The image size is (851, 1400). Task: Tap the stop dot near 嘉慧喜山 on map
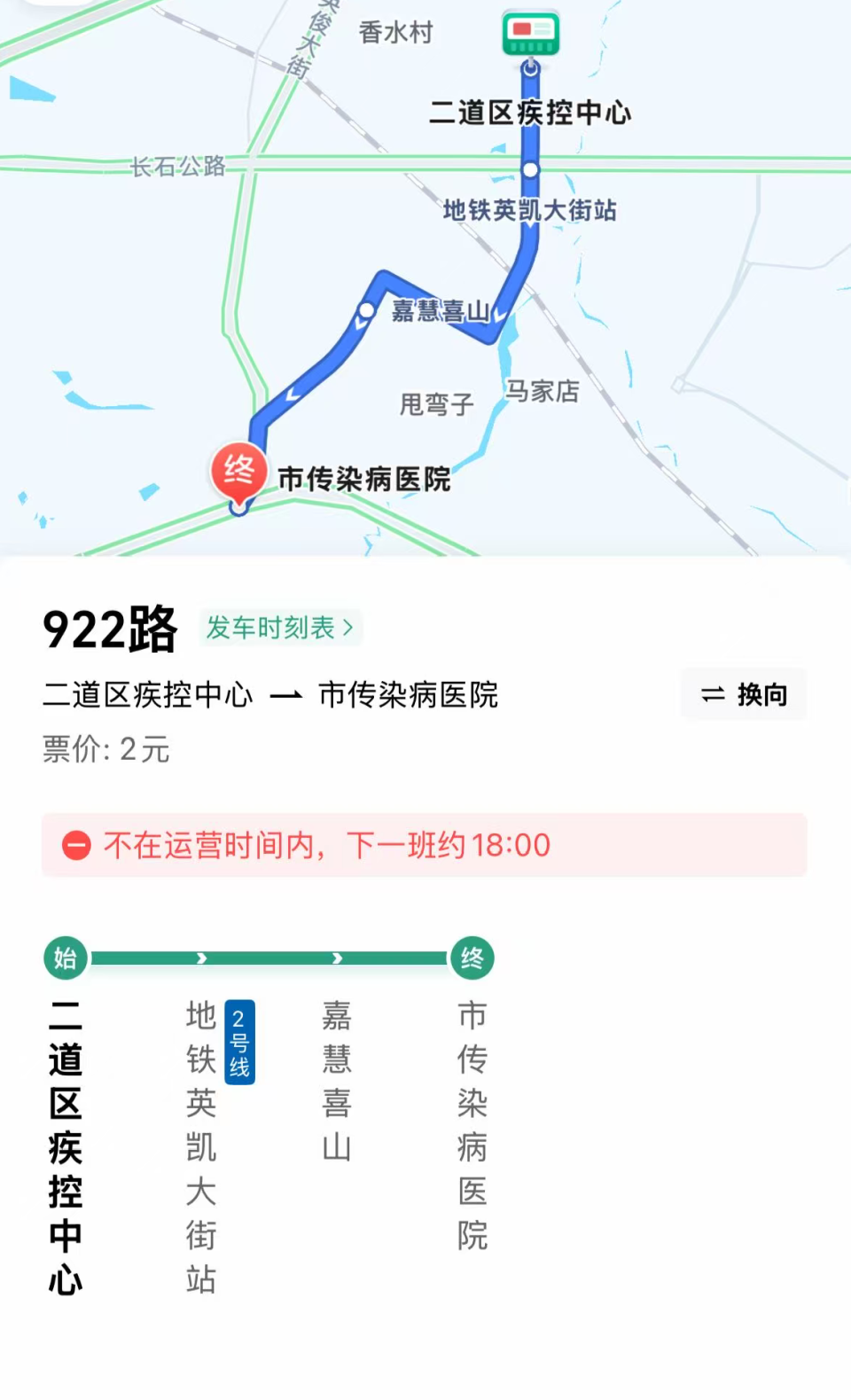[x=367, y=310]
